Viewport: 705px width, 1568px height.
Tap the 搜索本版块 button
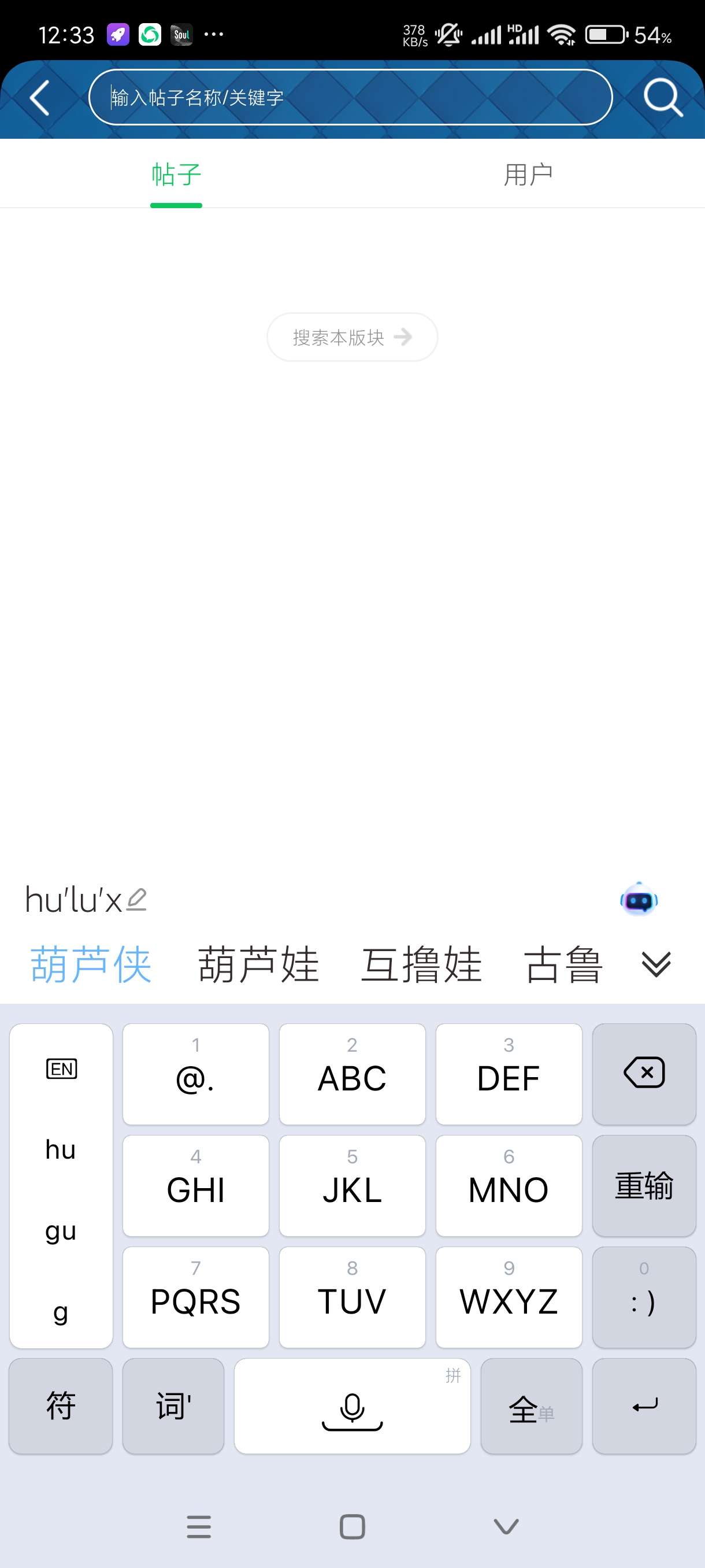pyautogui.click(x=352, y=337)
